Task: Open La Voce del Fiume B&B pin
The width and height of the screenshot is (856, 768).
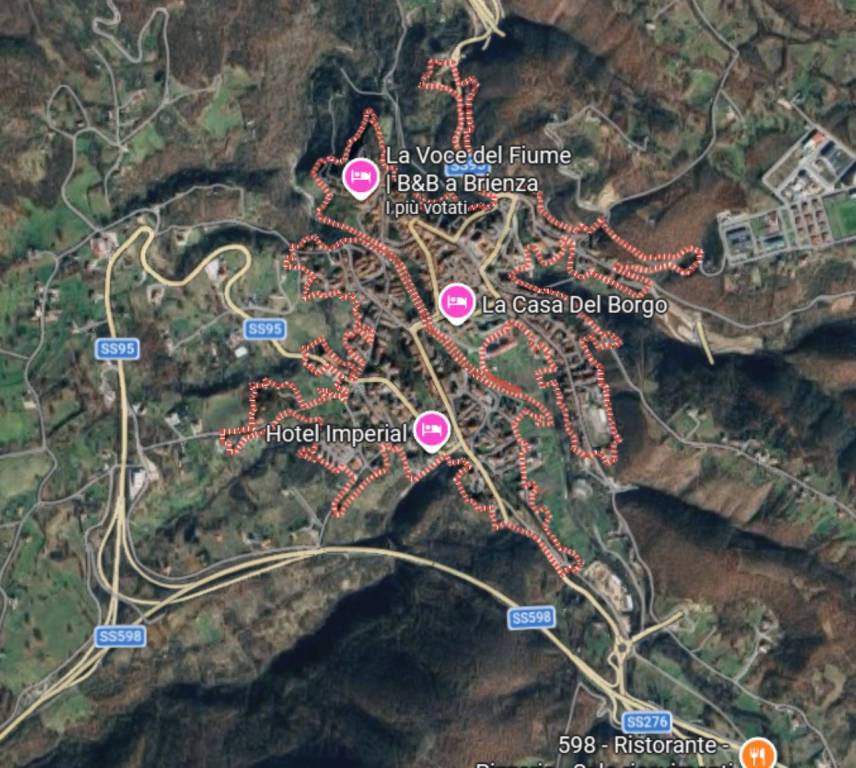Action: (360, 178)
